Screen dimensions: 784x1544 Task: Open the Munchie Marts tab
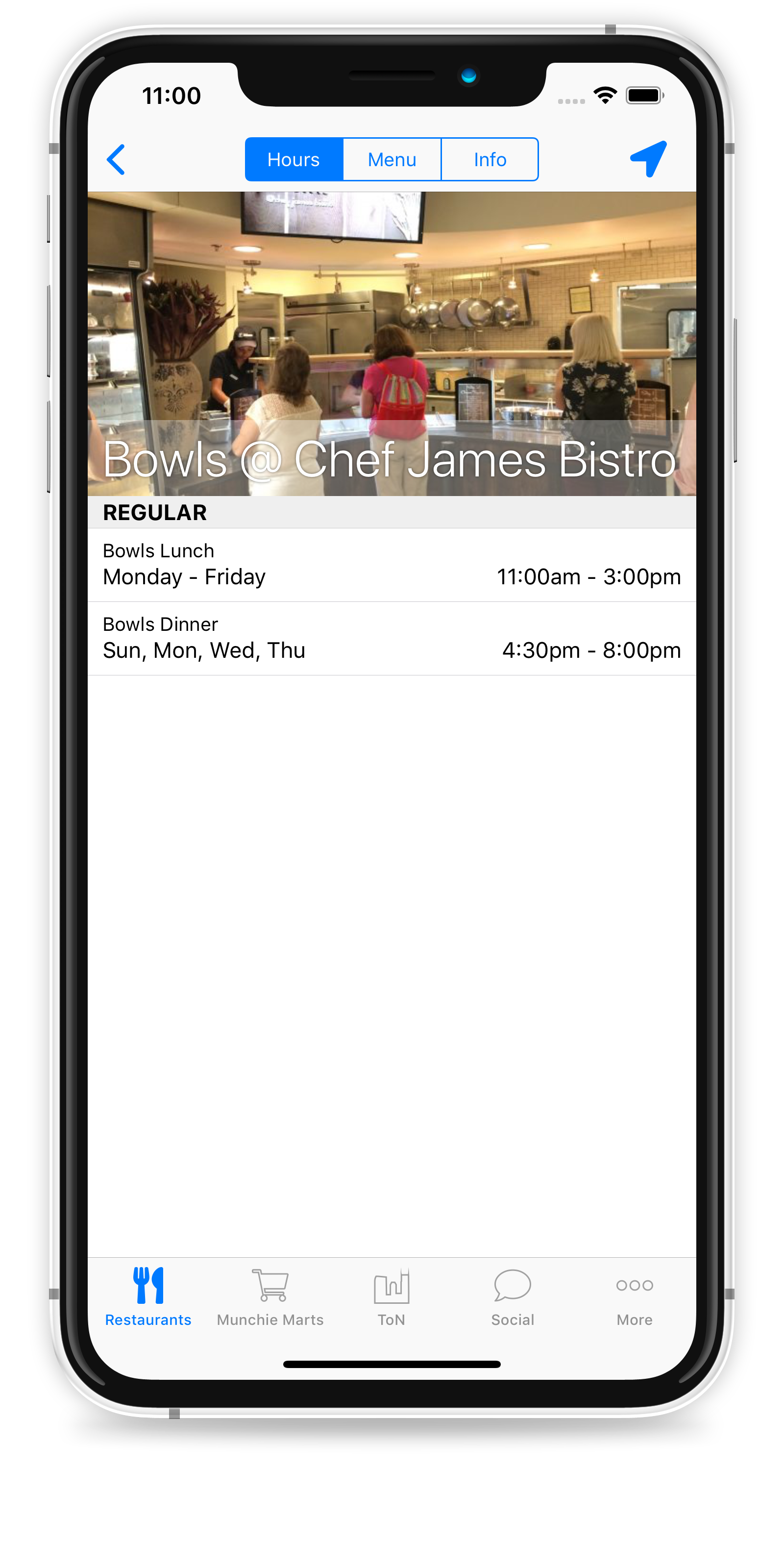[x=270, y=1296]
